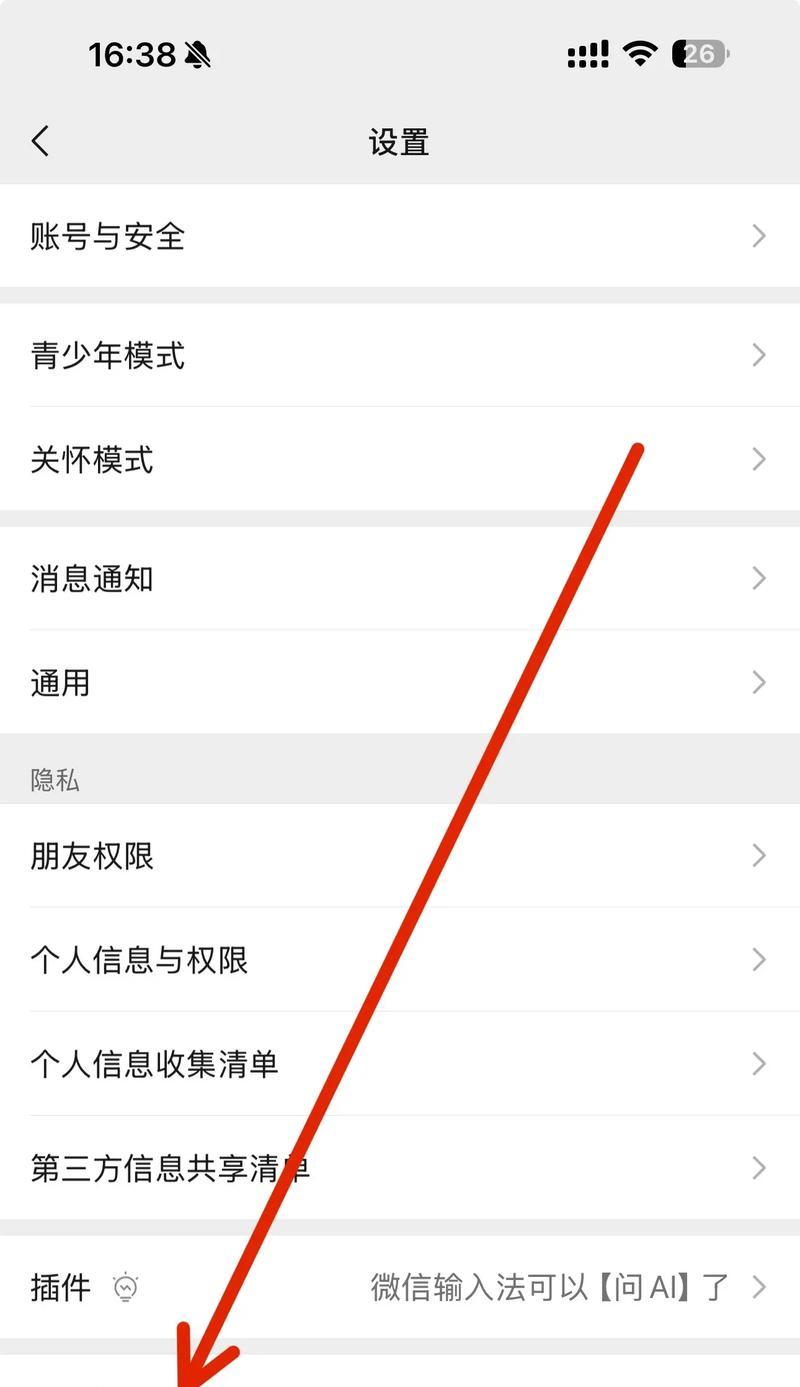This screenshot has height=1387, width=800.
Task: Open 朋友权限 under 隐私
Action: coord(400,856)
